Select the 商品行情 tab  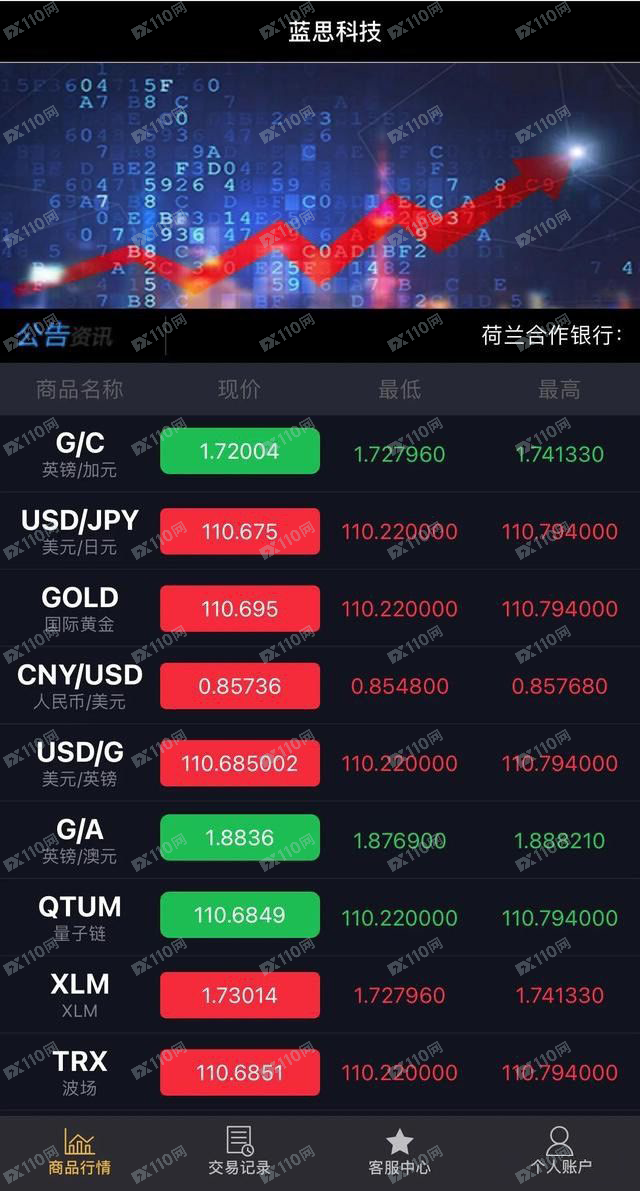click(80, 1152)
